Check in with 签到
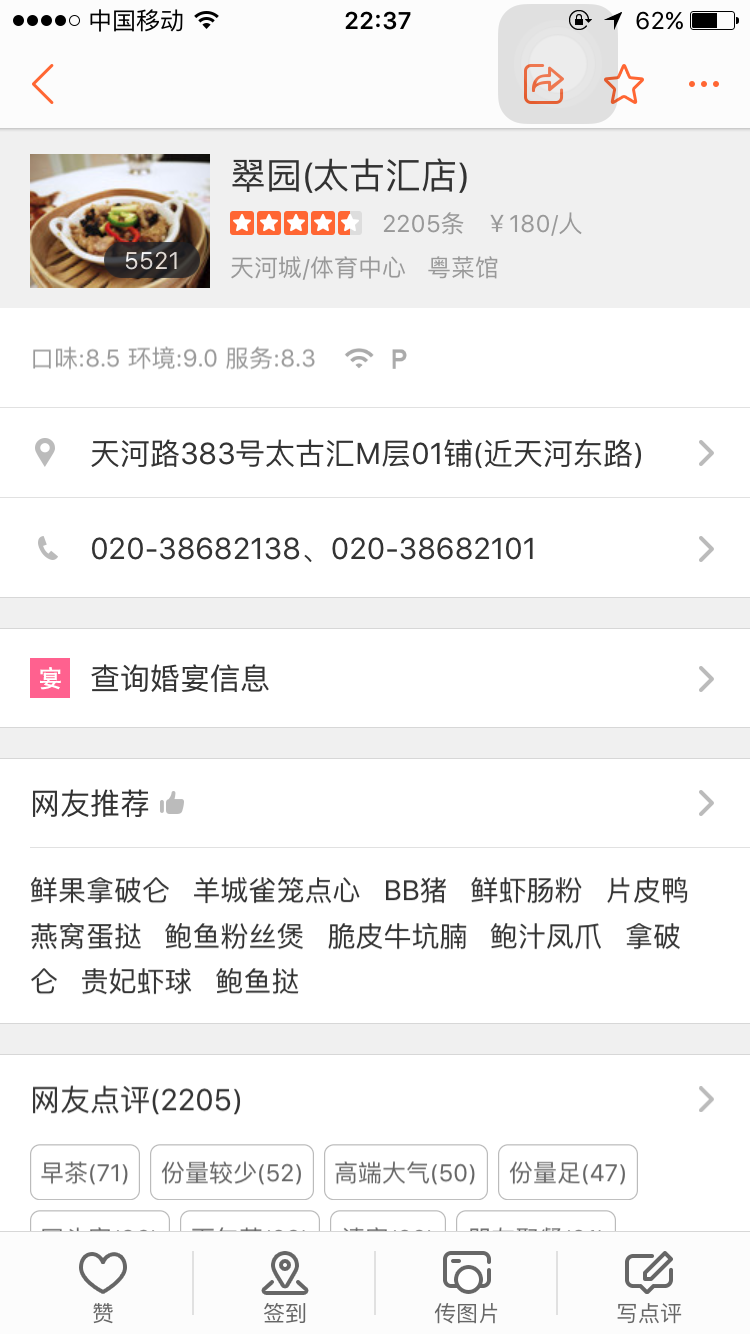Screen dimensions: 750x1334 284,1287
